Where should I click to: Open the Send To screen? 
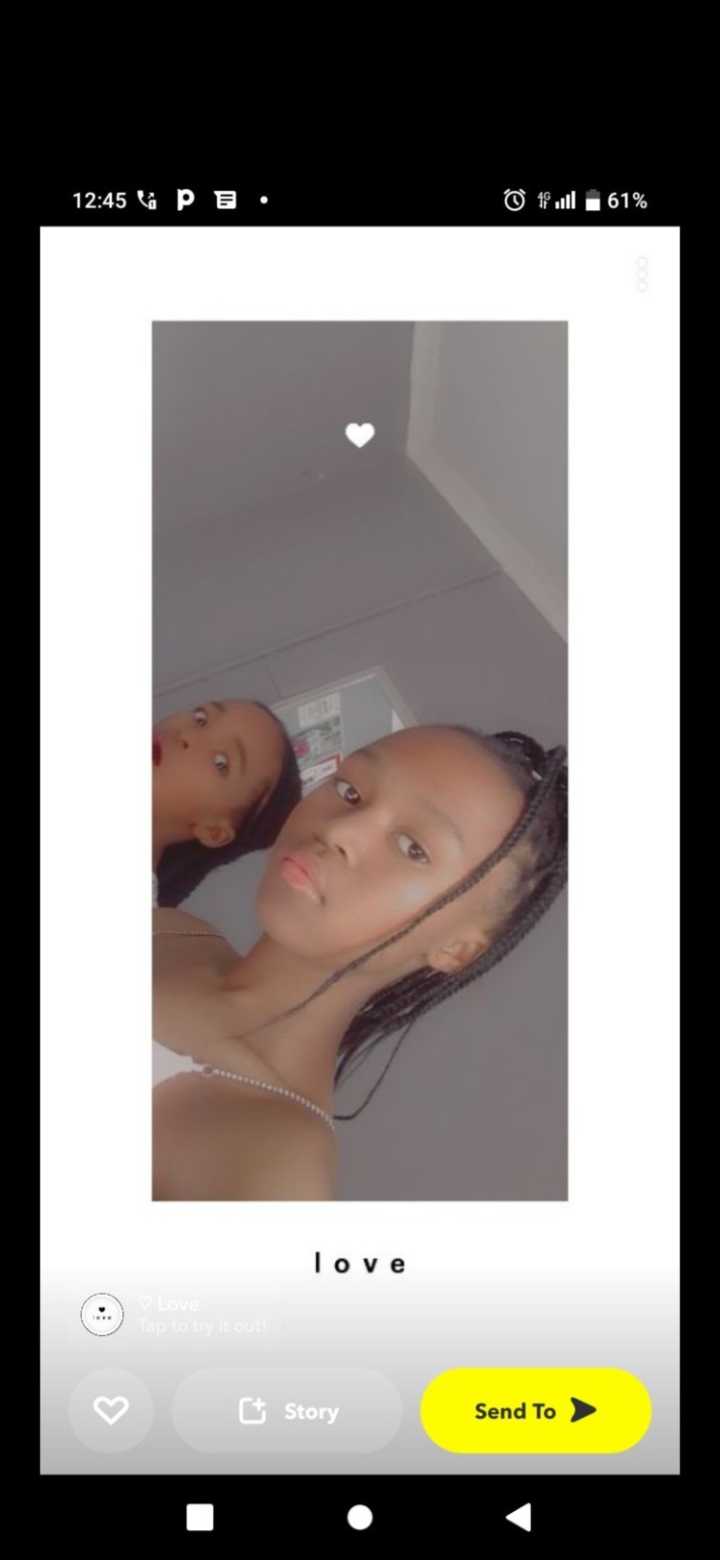(536, 1410)
